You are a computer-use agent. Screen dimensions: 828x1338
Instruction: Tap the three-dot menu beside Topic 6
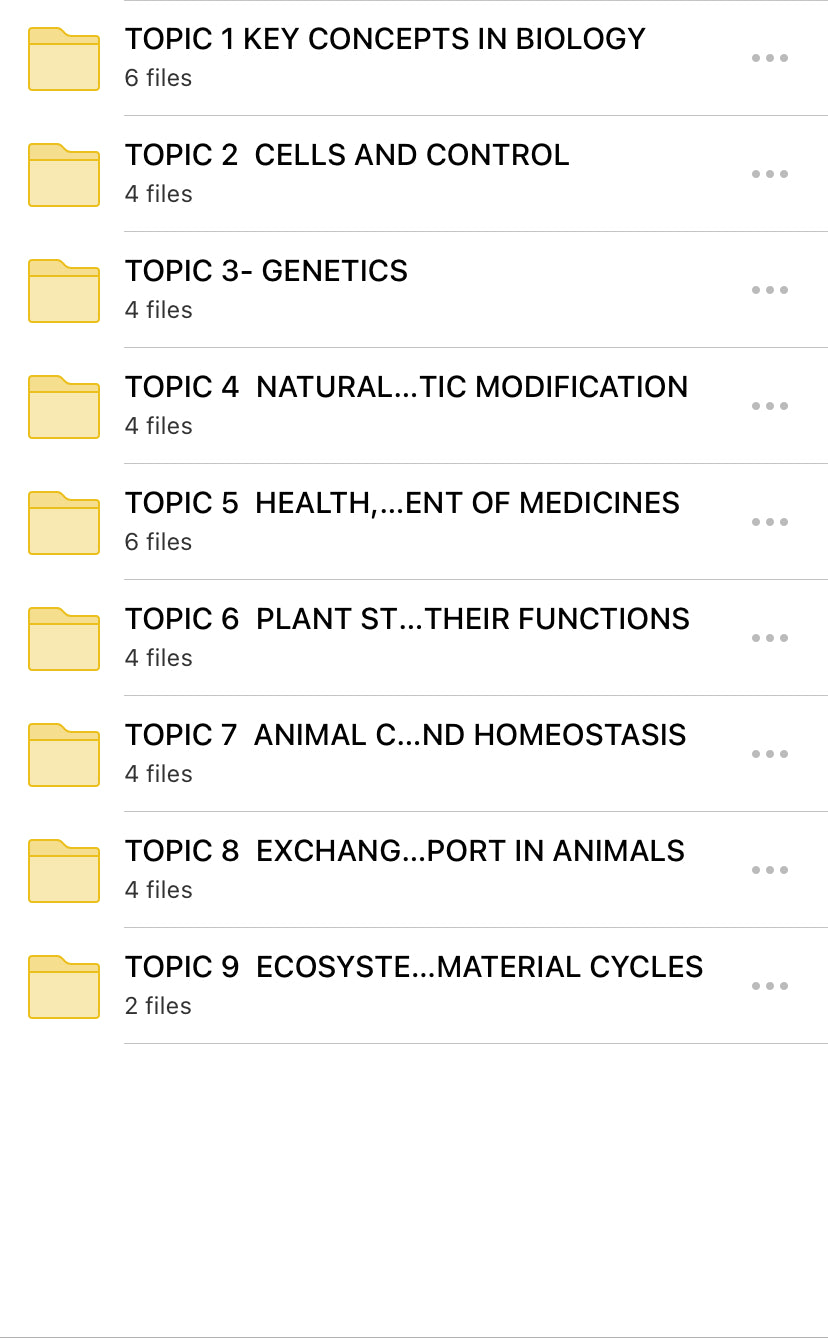click(770, 638)
